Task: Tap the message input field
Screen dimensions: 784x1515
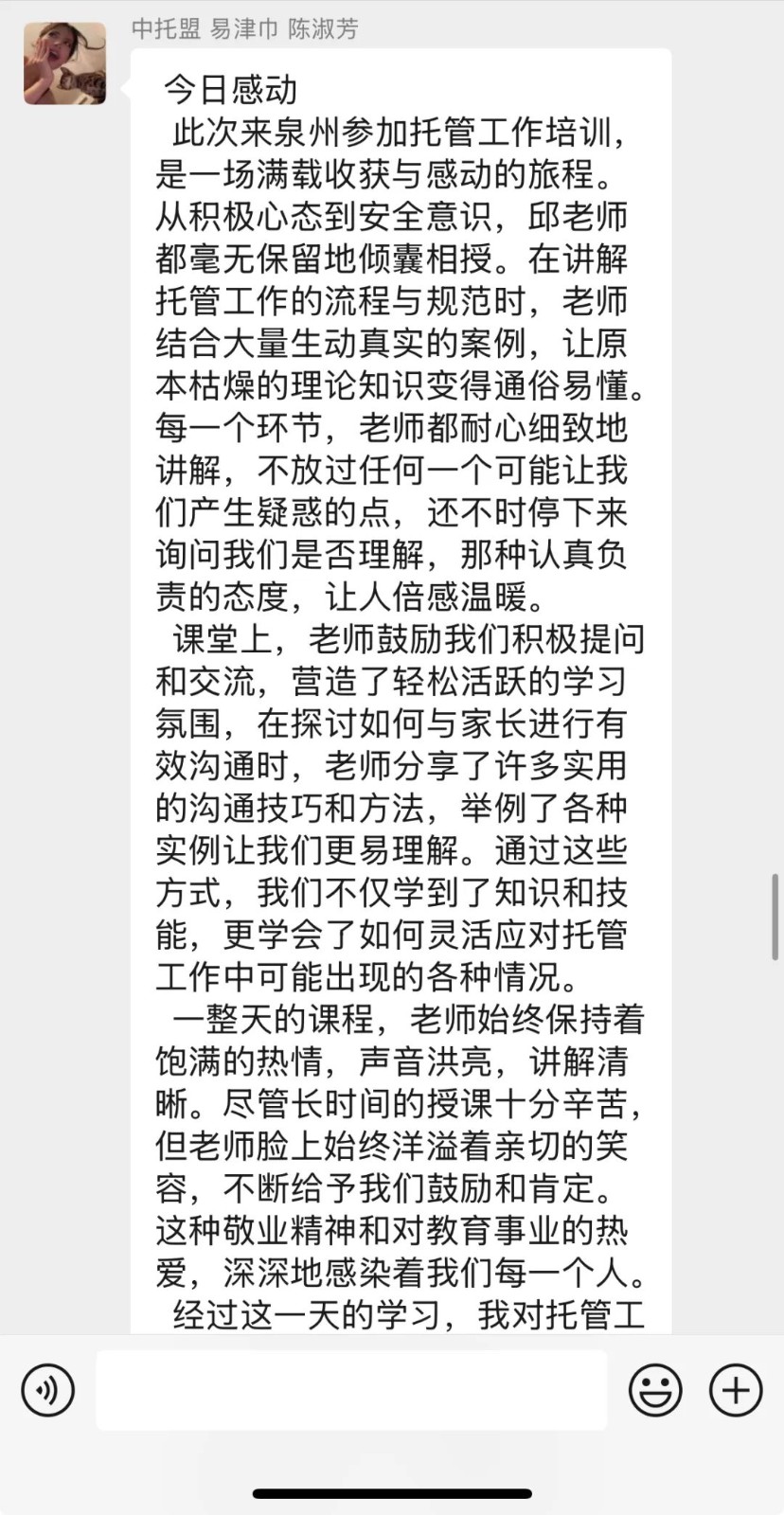Action: [x=350, y=1390]
